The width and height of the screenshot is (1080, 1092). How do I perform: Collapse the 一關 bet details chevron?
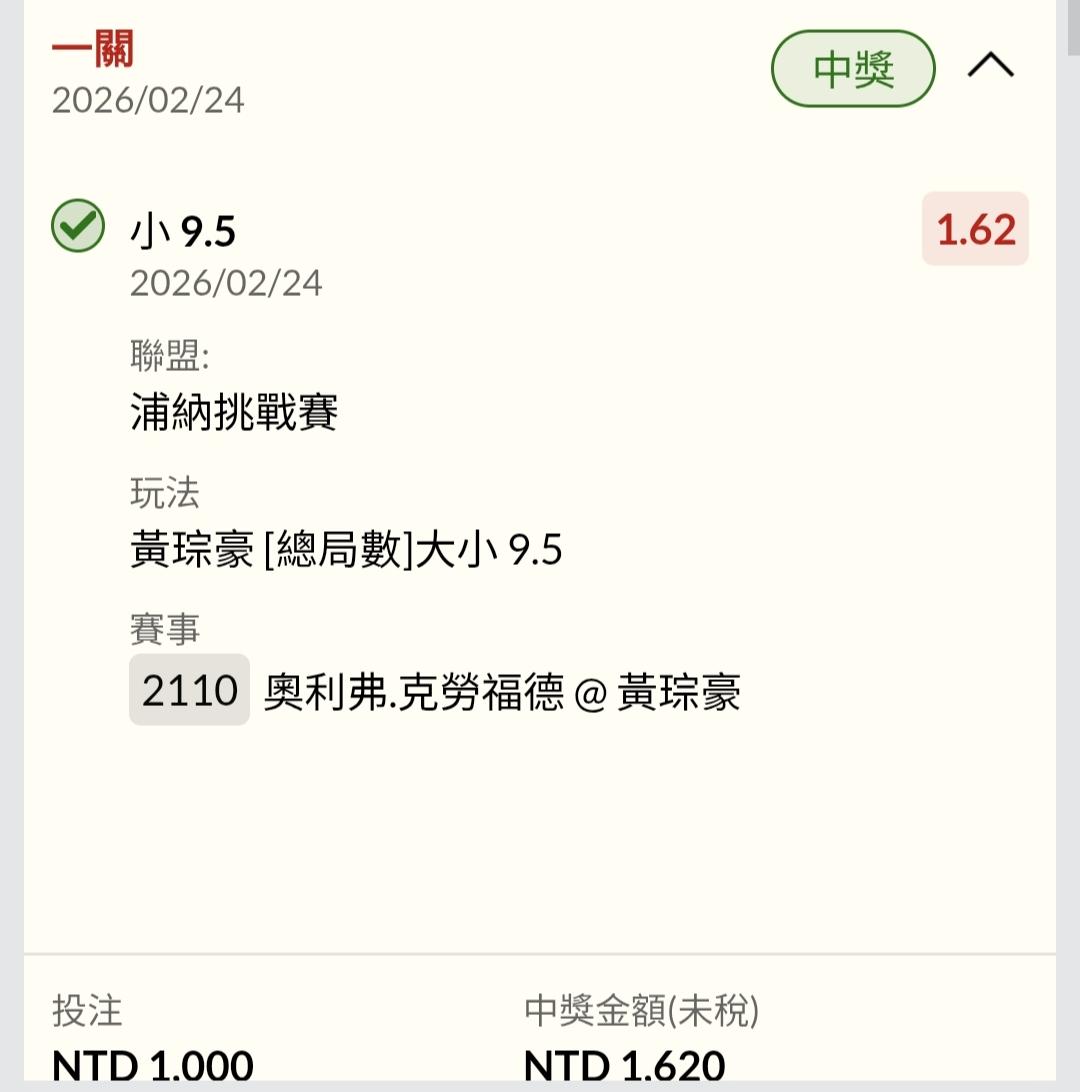[990, 68]
